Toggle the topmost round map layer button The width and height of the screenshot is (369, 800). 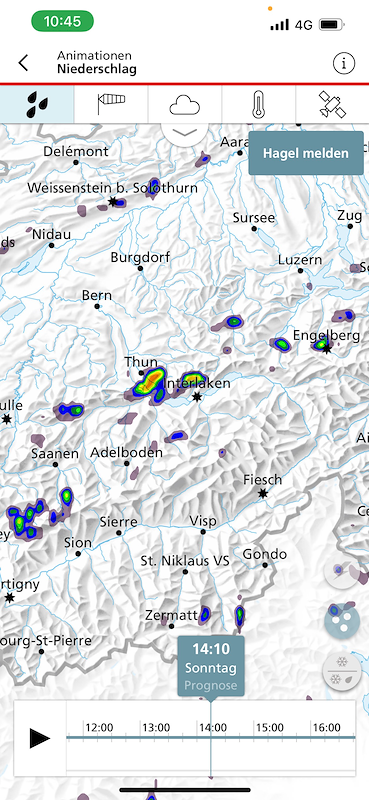tap(342, 571)
